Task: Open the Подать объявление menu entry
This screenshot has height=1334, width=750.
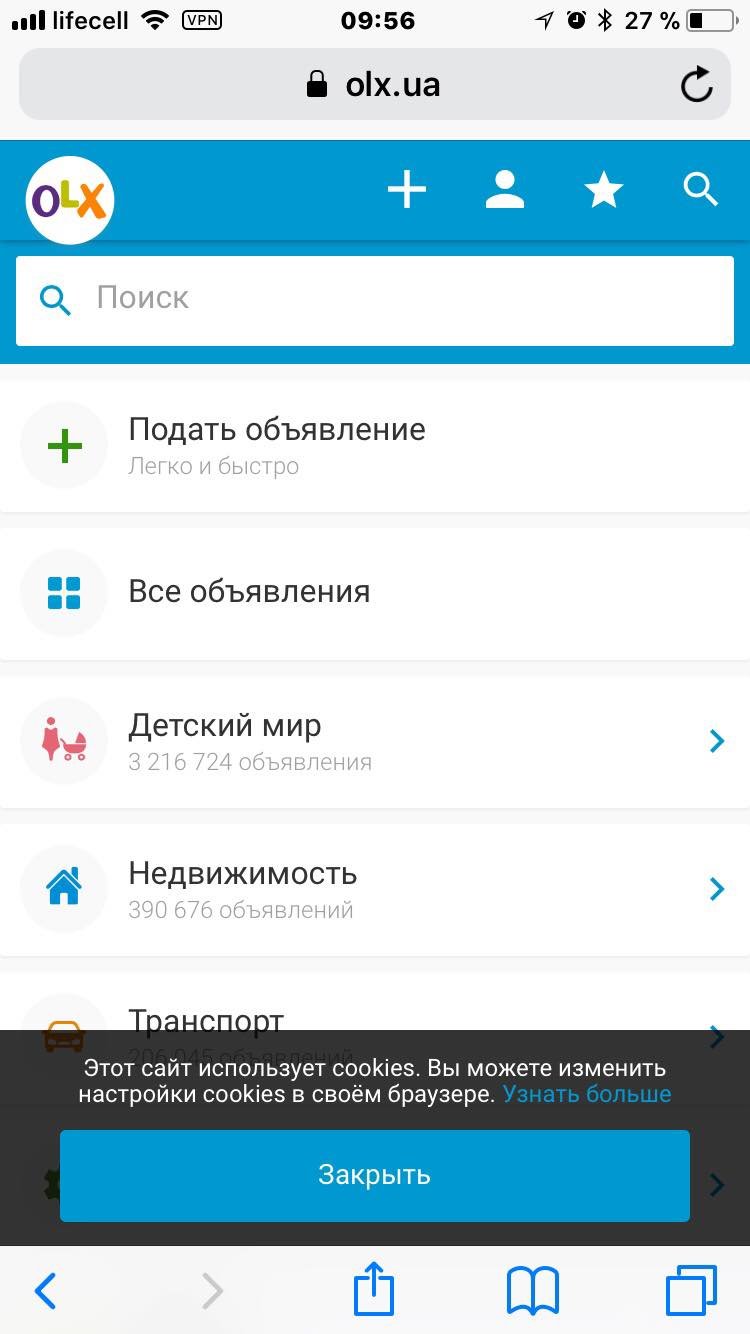Action: tap(276, 428)
